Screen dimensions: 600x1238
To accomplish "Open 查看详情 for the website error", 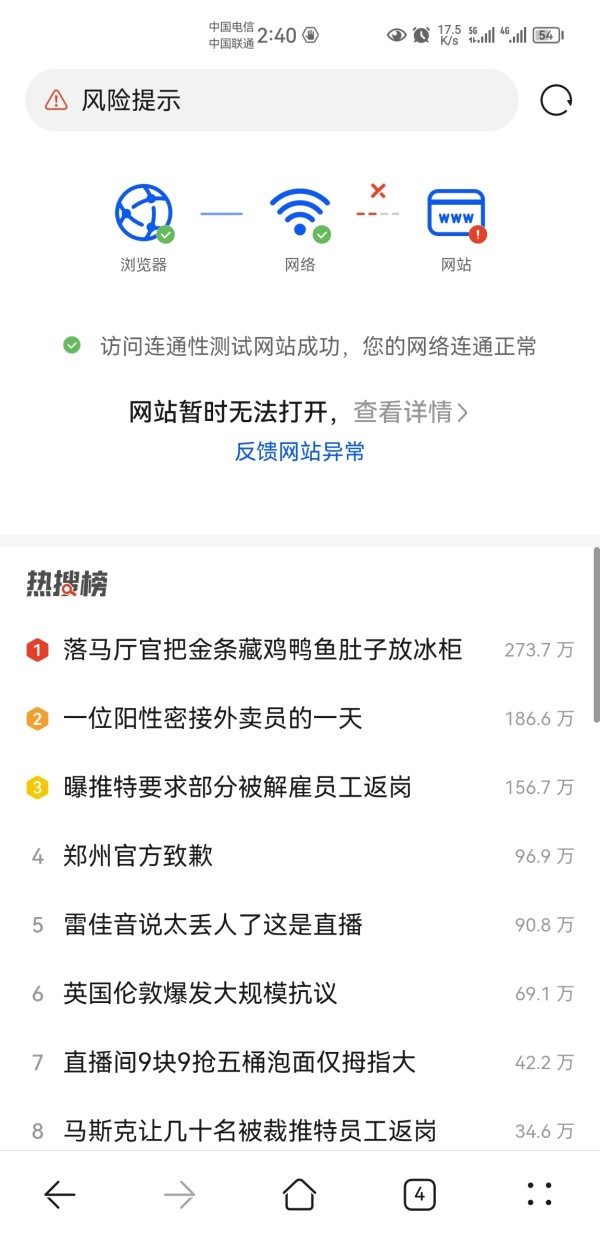I will [411, 412].
